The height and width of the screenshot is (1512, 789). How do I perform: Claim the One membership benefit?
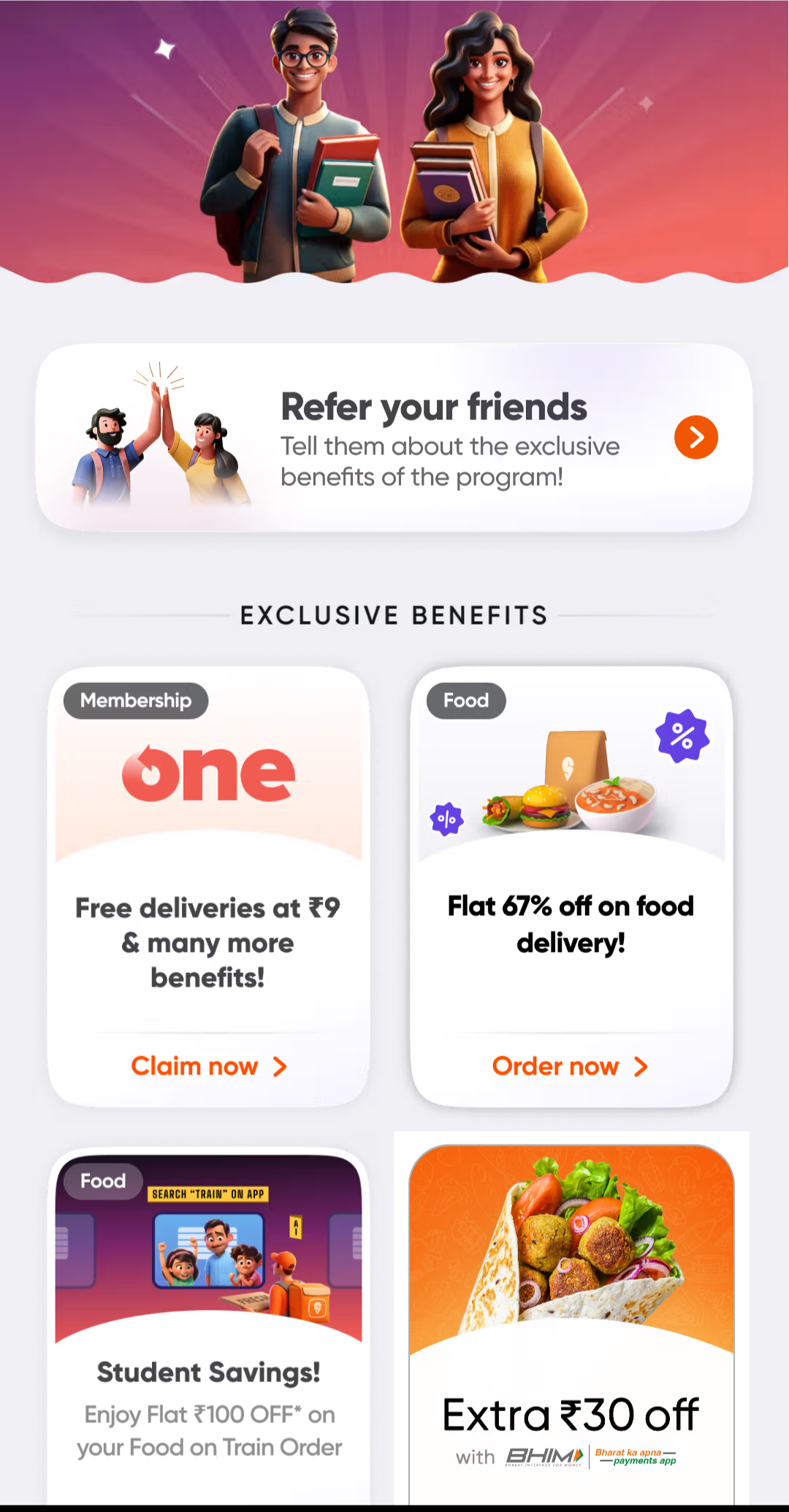tap(208, 1066)
